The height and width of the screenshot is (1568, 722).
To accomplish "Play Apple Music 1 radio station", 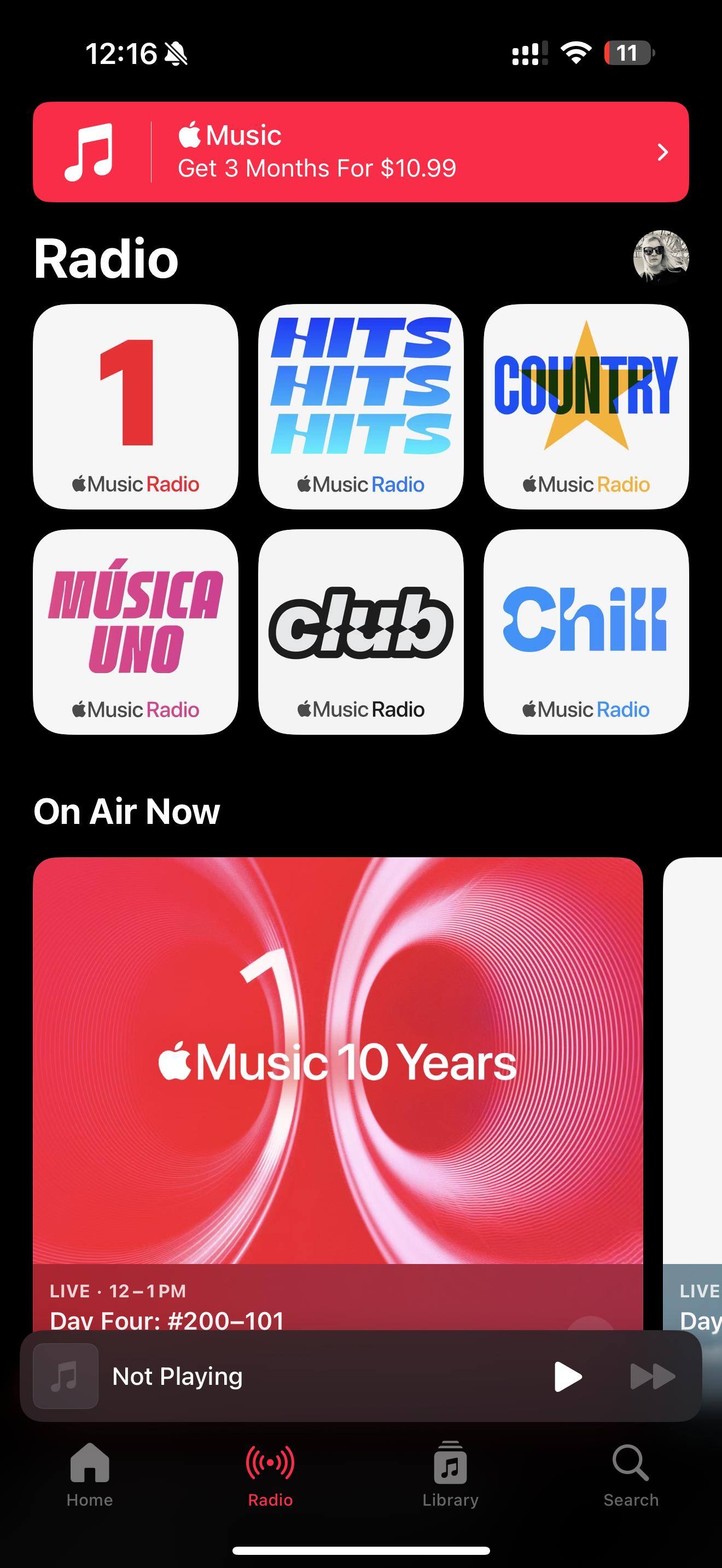I will coord(136,407).
